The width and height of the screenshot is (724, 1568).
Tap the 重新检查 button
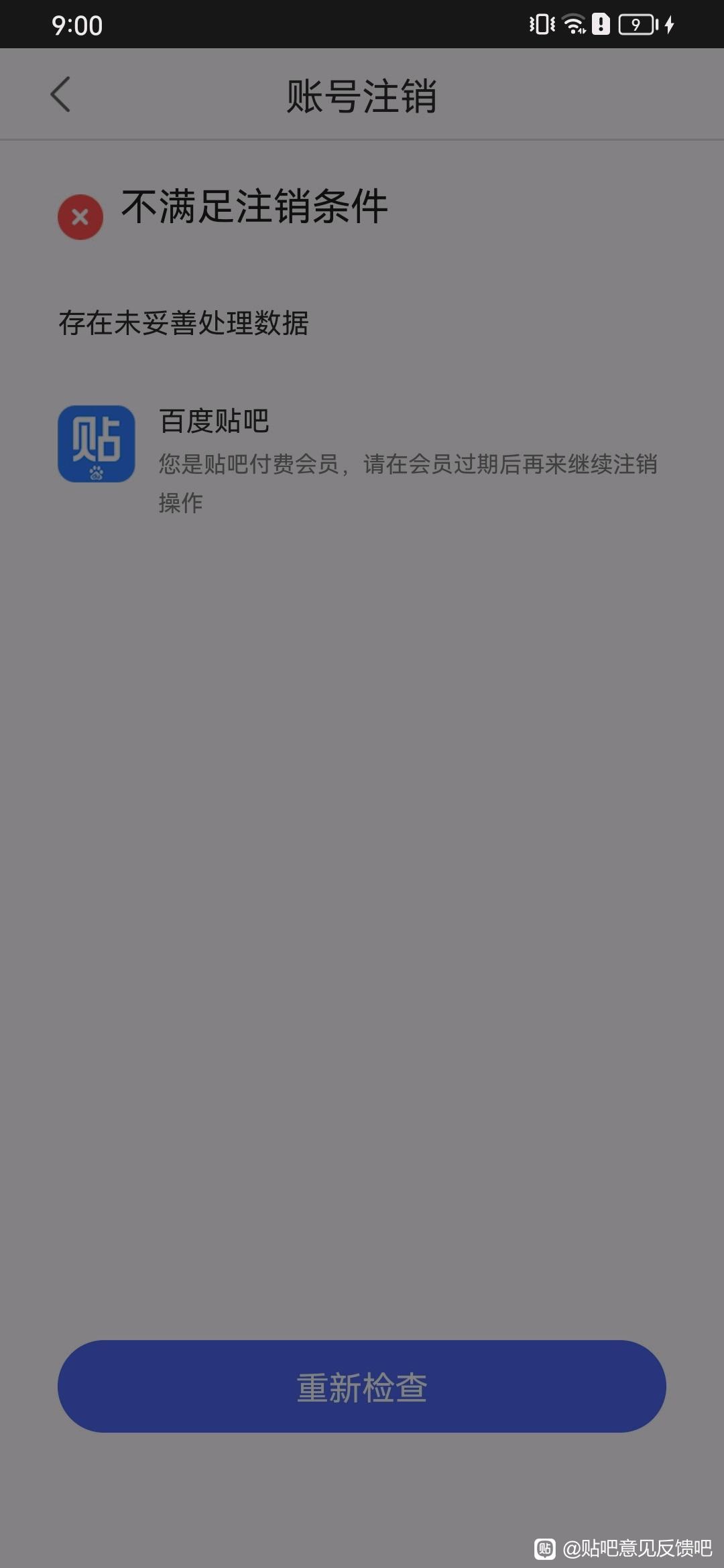(x=362, y=1386)
